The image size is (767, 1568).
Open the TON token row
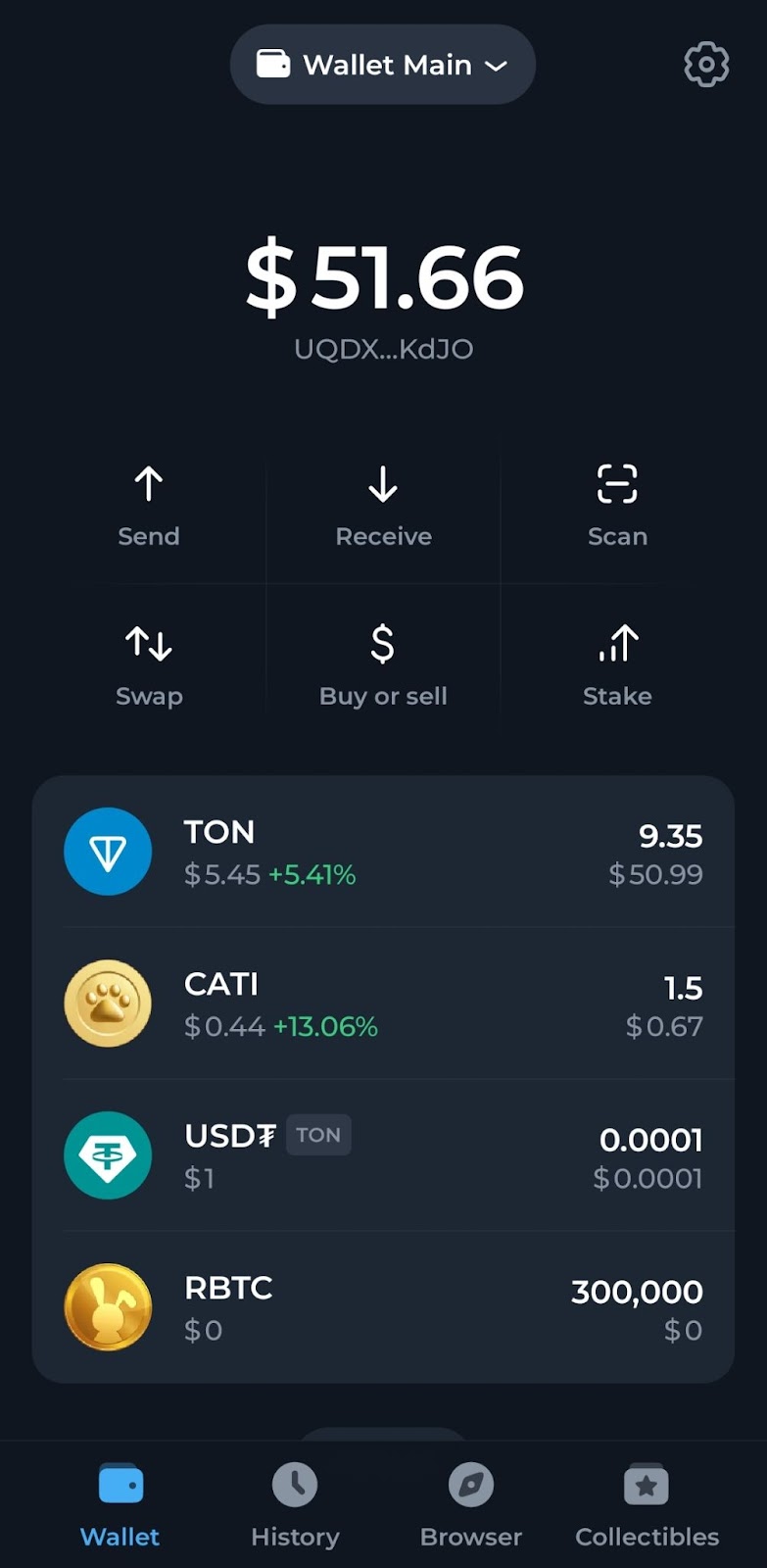pos(383,852)
